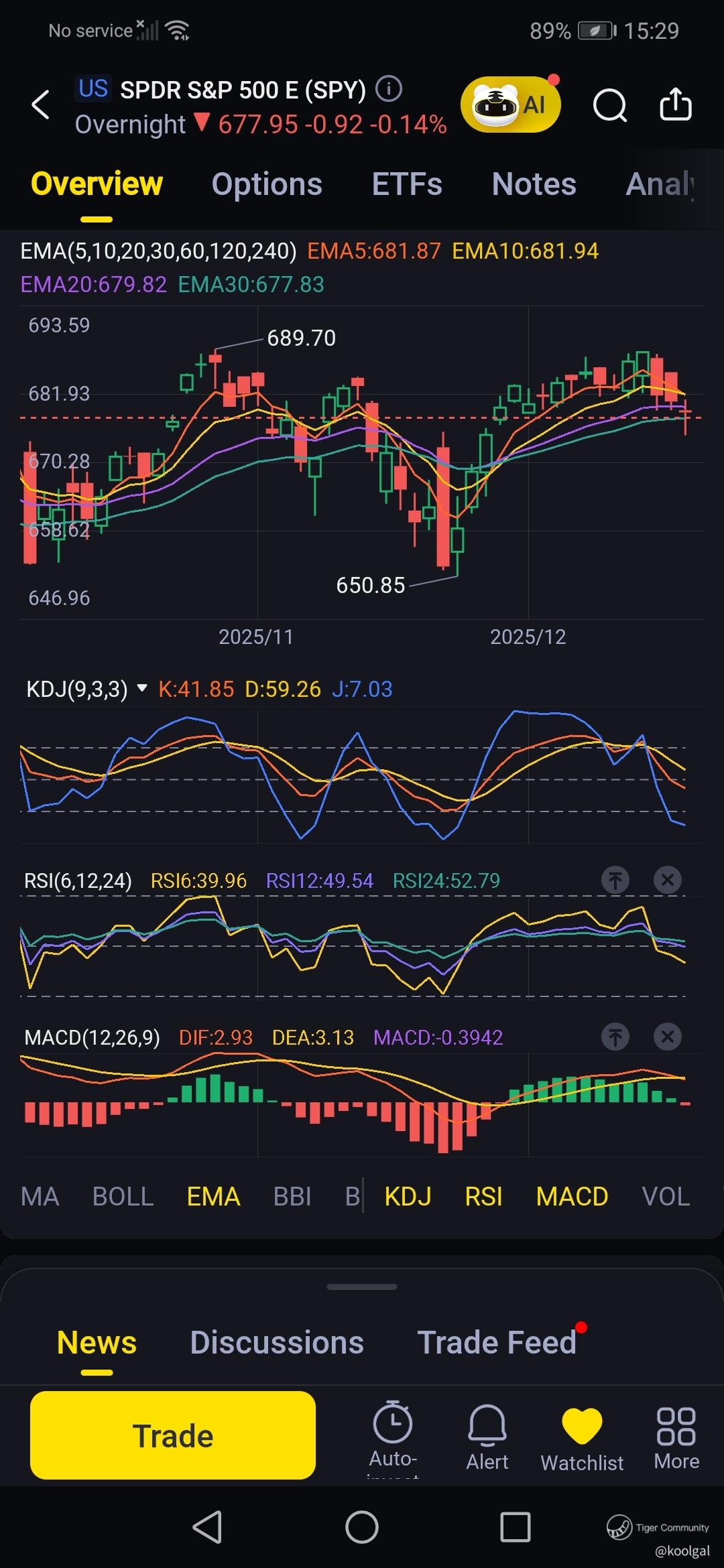
Task: Select the MA indicator
Action: [40, 1196]
